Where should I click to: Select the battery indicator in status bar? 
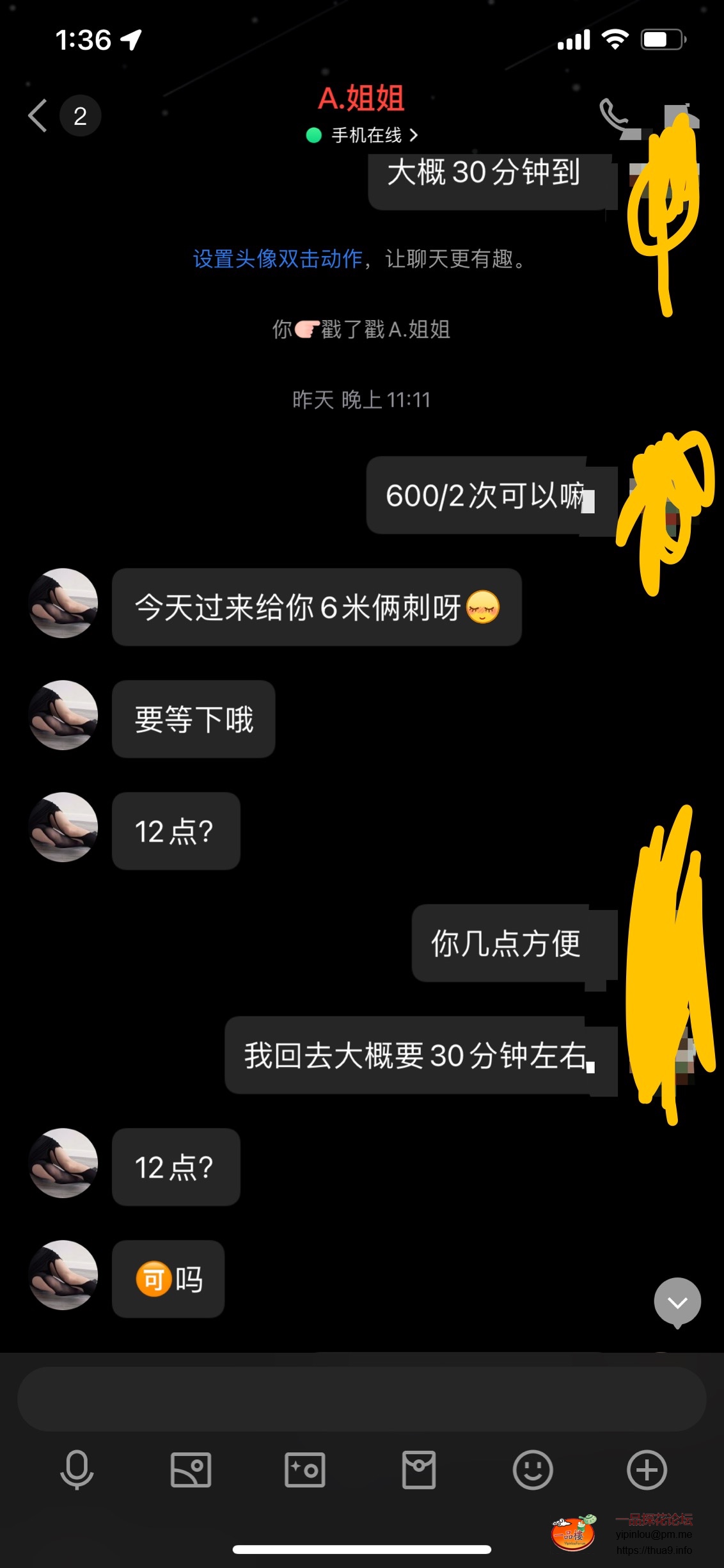pos(661,40)
